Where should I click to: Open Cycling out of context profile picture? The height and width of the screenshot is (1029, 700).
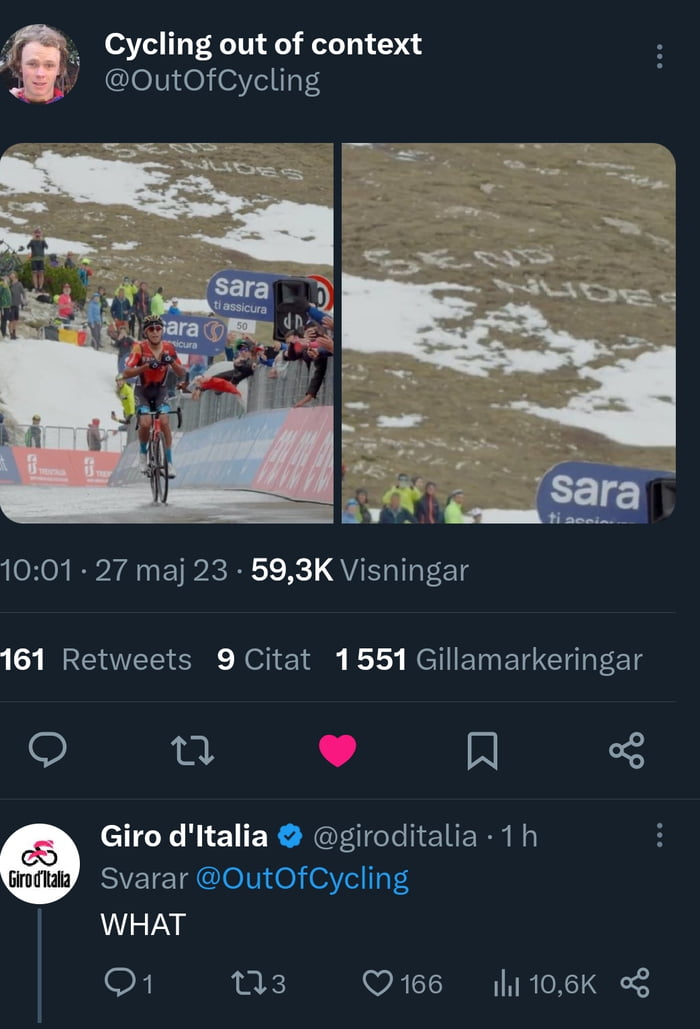(40, 63)
